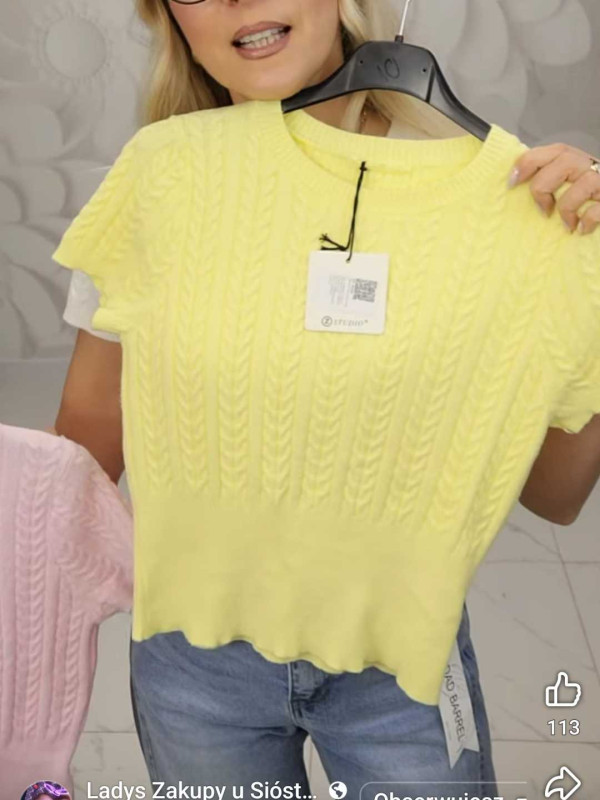Screen dimensions: 600x800
Task: Like this video with the thumbs-up icon
Action: pyautogui.click(x=563, y=691)
